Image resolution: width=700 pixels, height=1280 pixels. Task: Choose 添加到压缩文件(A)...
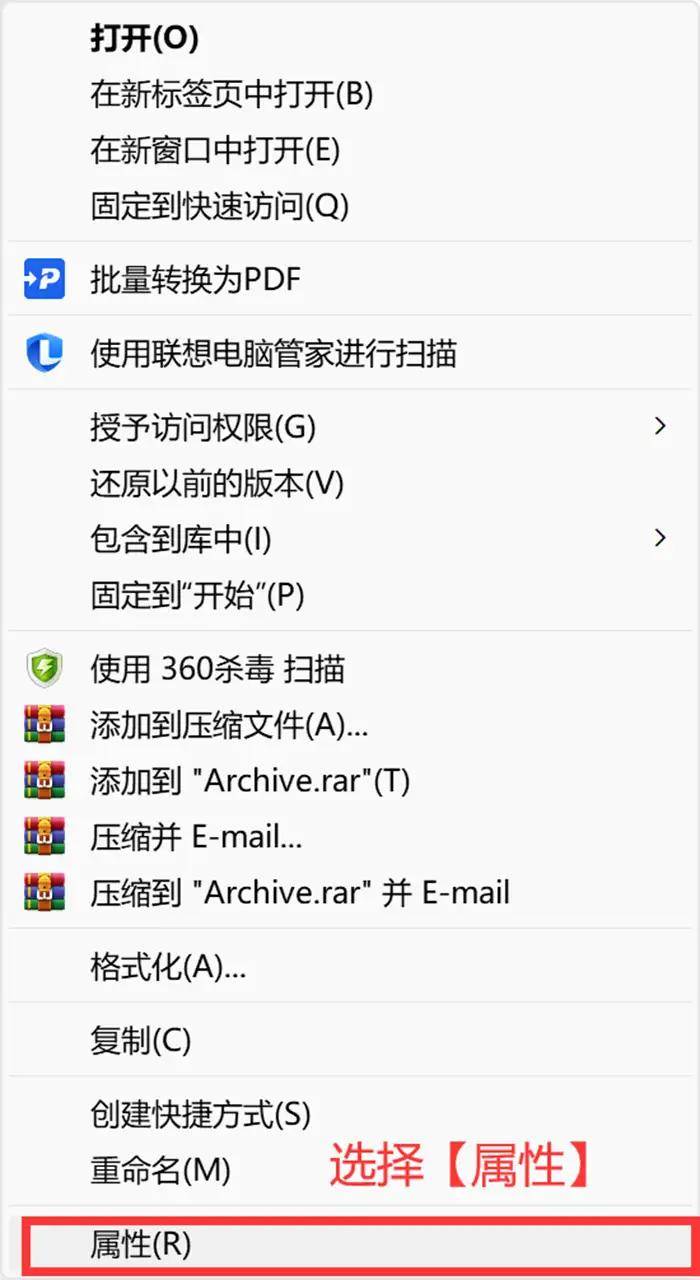tap(229, 724)
